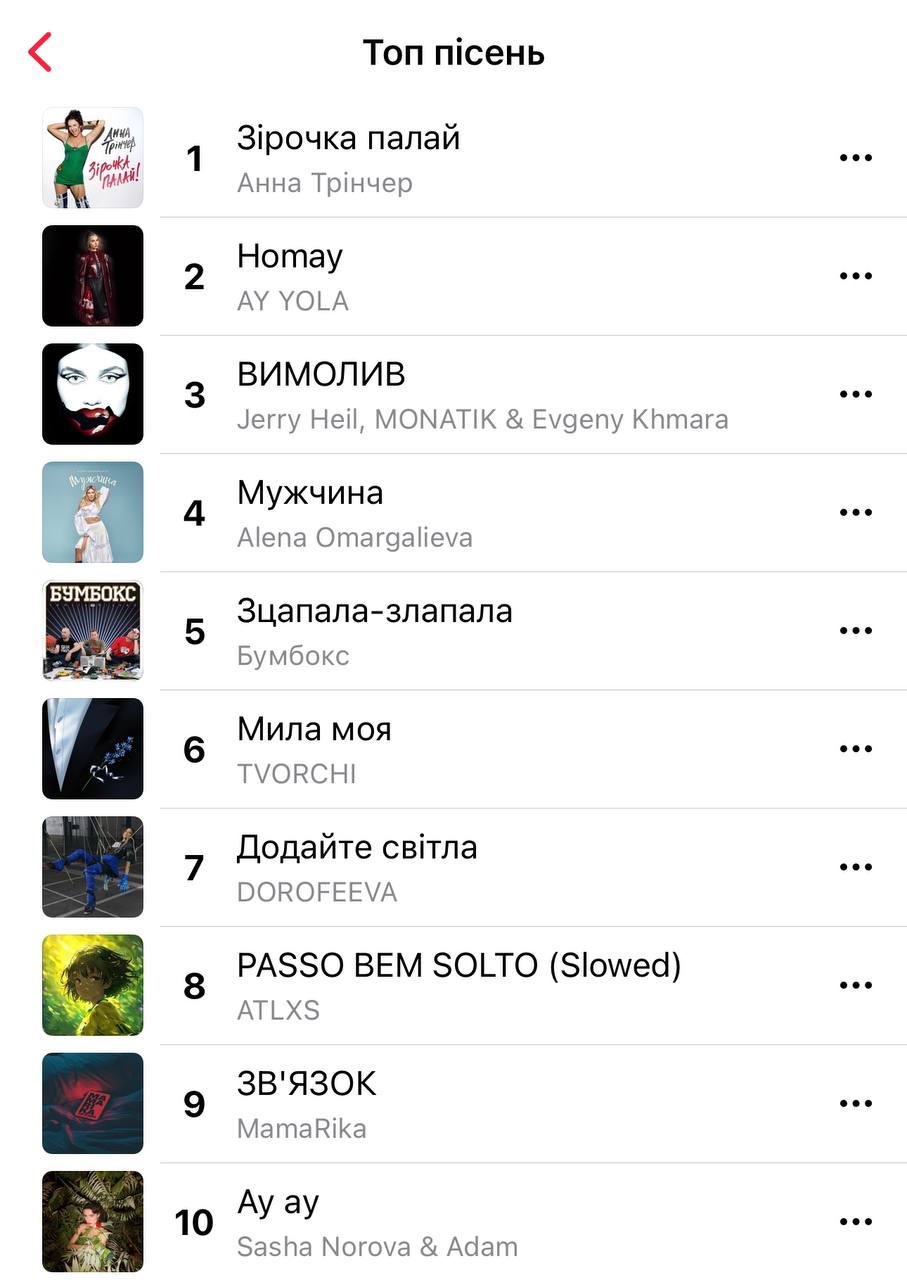Viewport: 907px width, 1280px height.
Task: Open options for PASSO BEM SOLTO
Action: tap(855, 984)
